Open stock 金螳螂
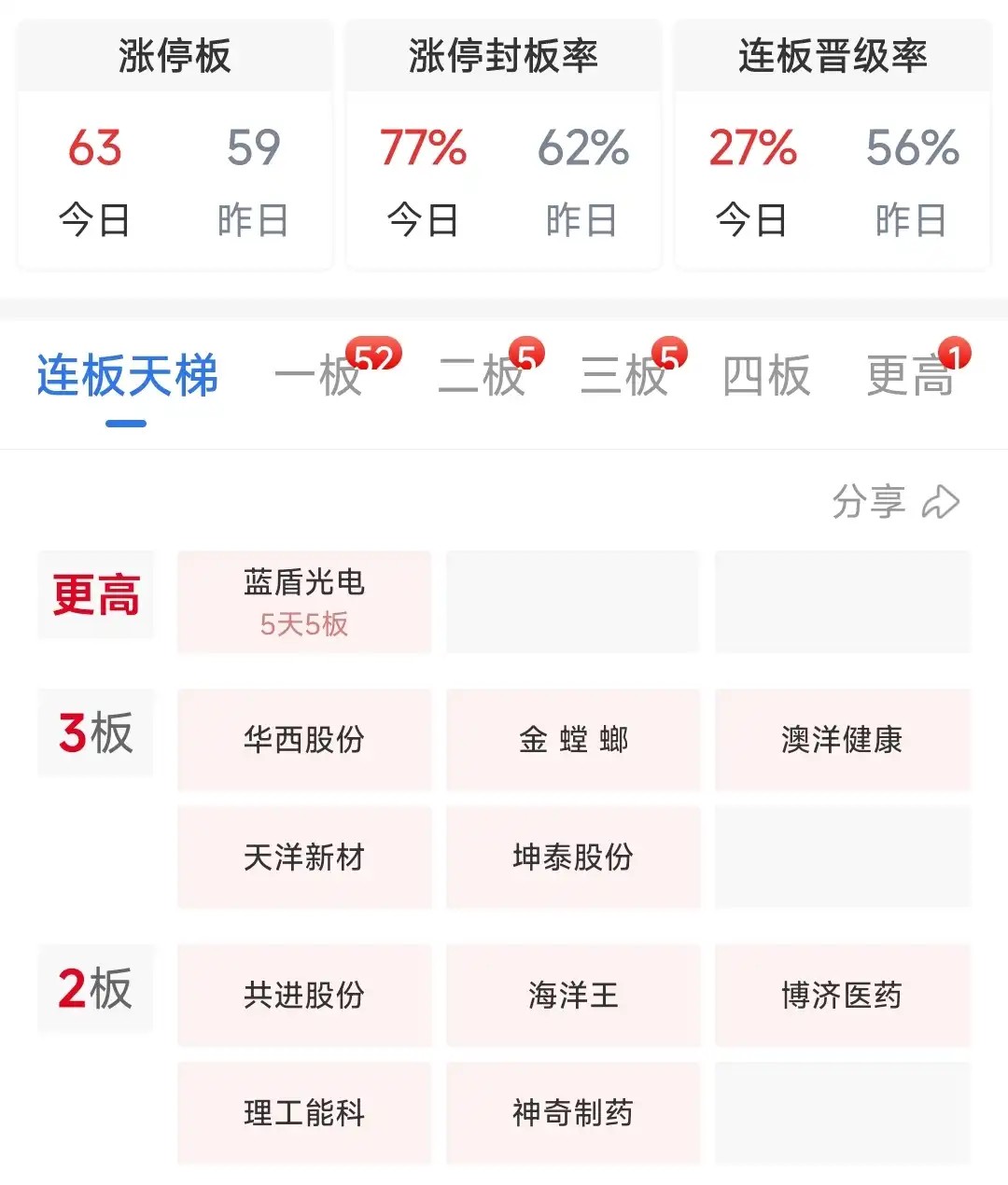The image size is (1008, 1185). [x=573, y=740]
